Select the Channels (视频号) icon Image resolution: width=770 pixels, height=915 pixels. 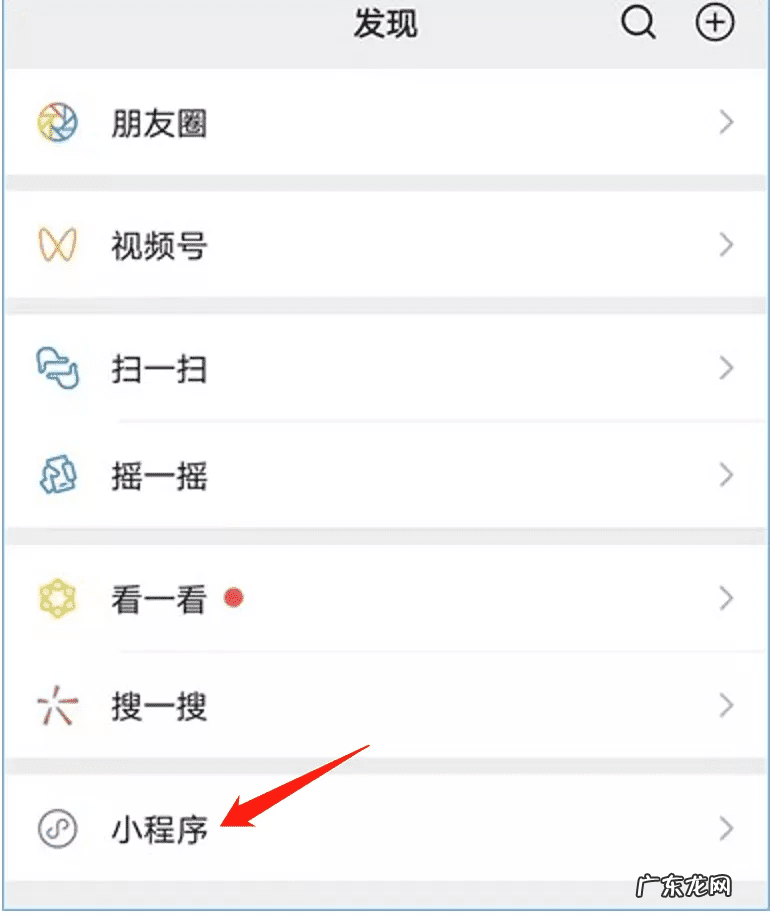pos(57,245)
